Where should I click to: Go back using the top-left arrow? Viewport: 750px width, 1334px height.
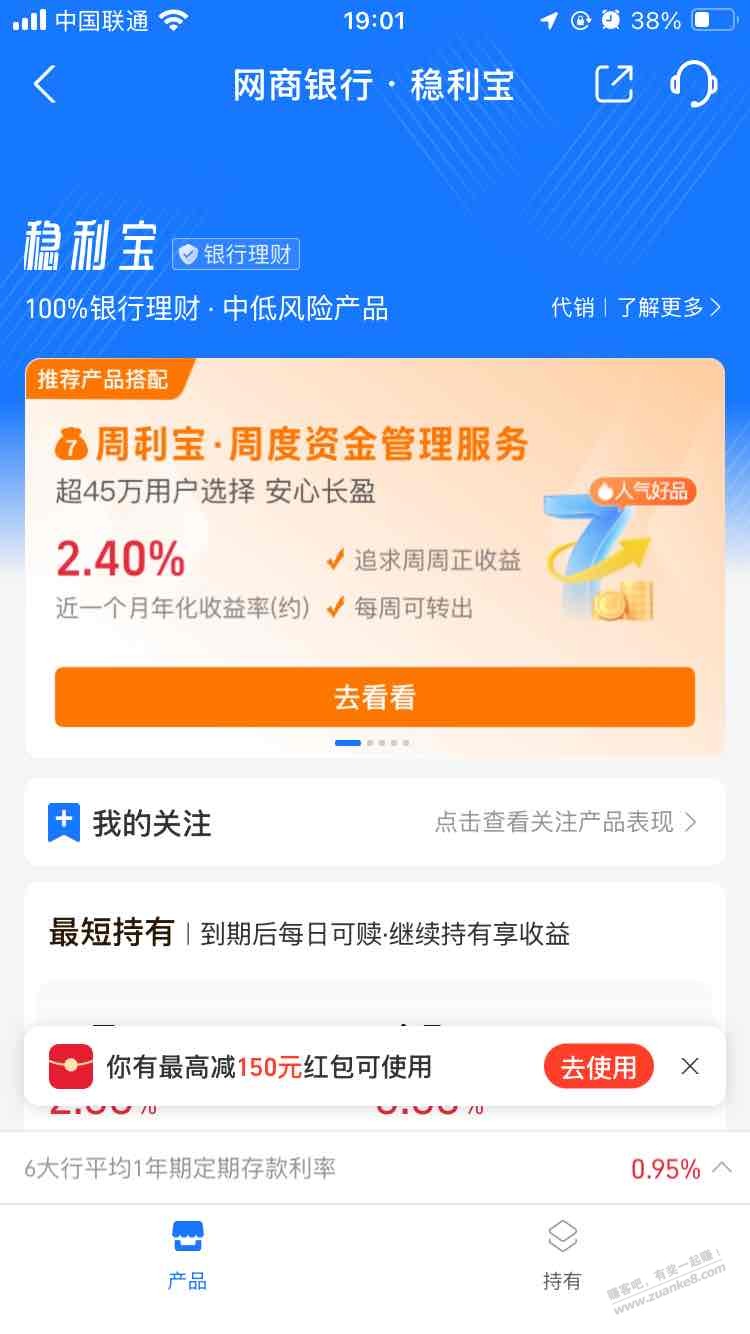coord(45,84)
